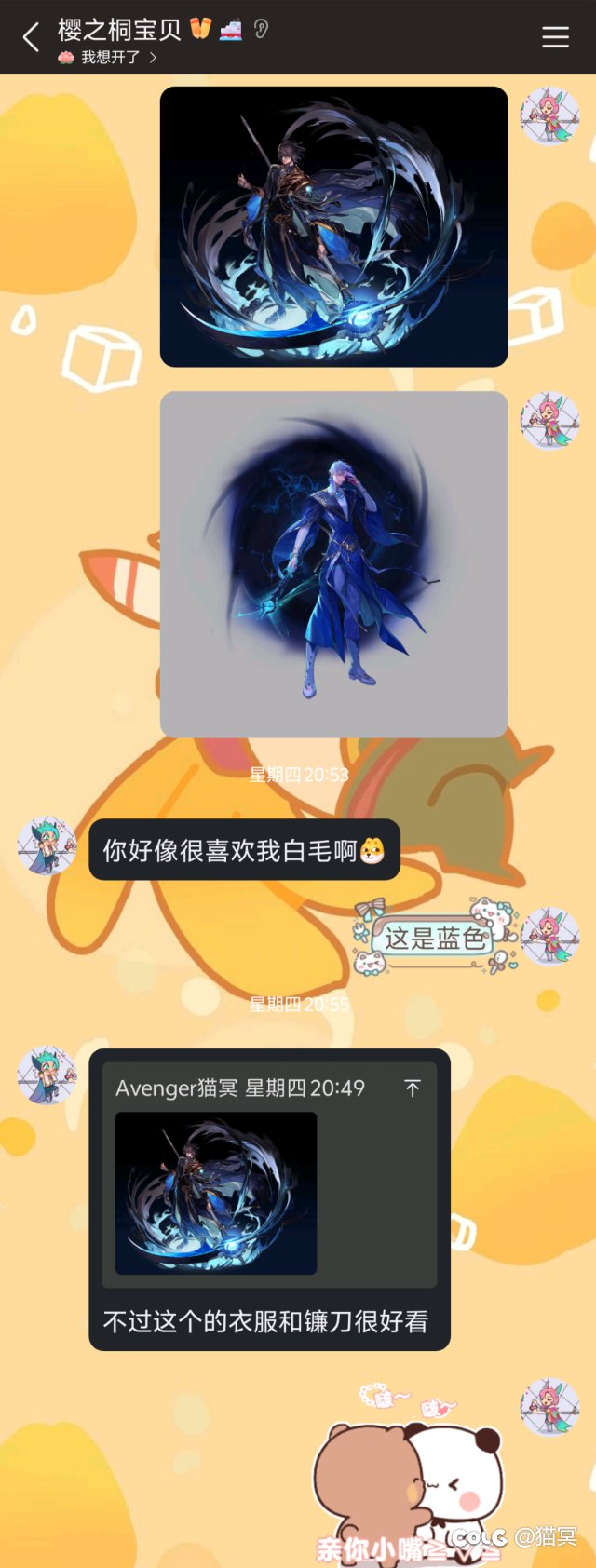The width and height of the screenshot is (596, 1568).
Task: Open the quoted image in the reply
Action: point(215,1193)
